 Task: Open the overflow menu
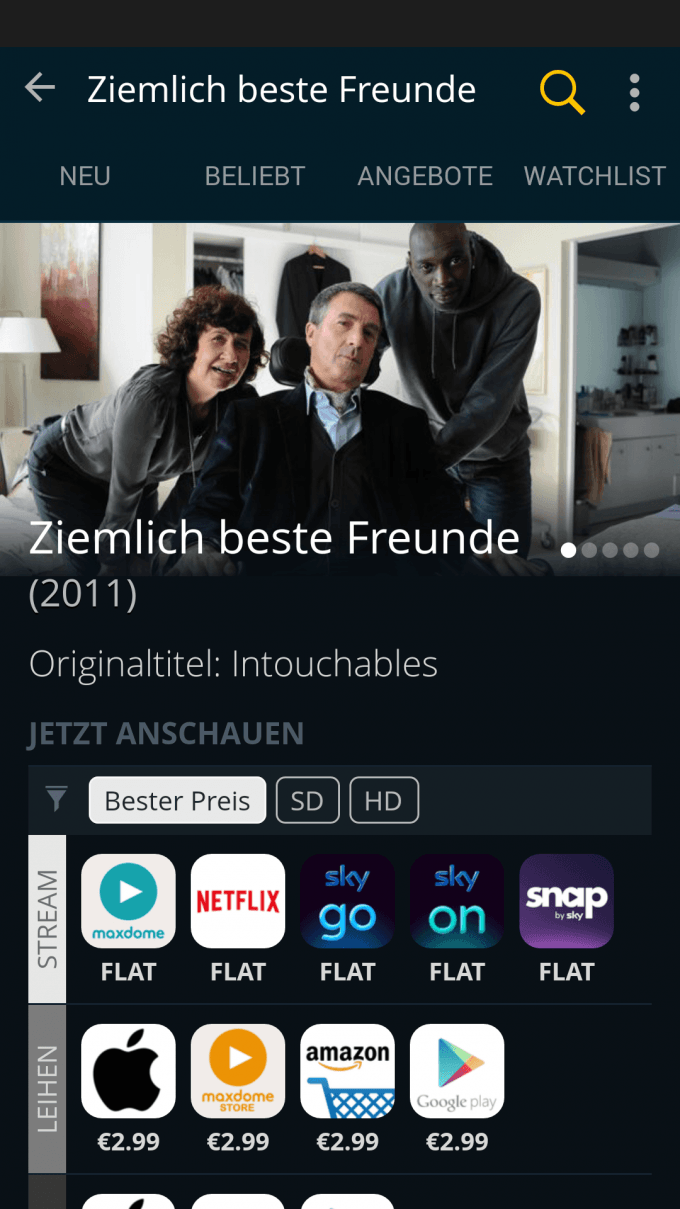tap(634, 91)
